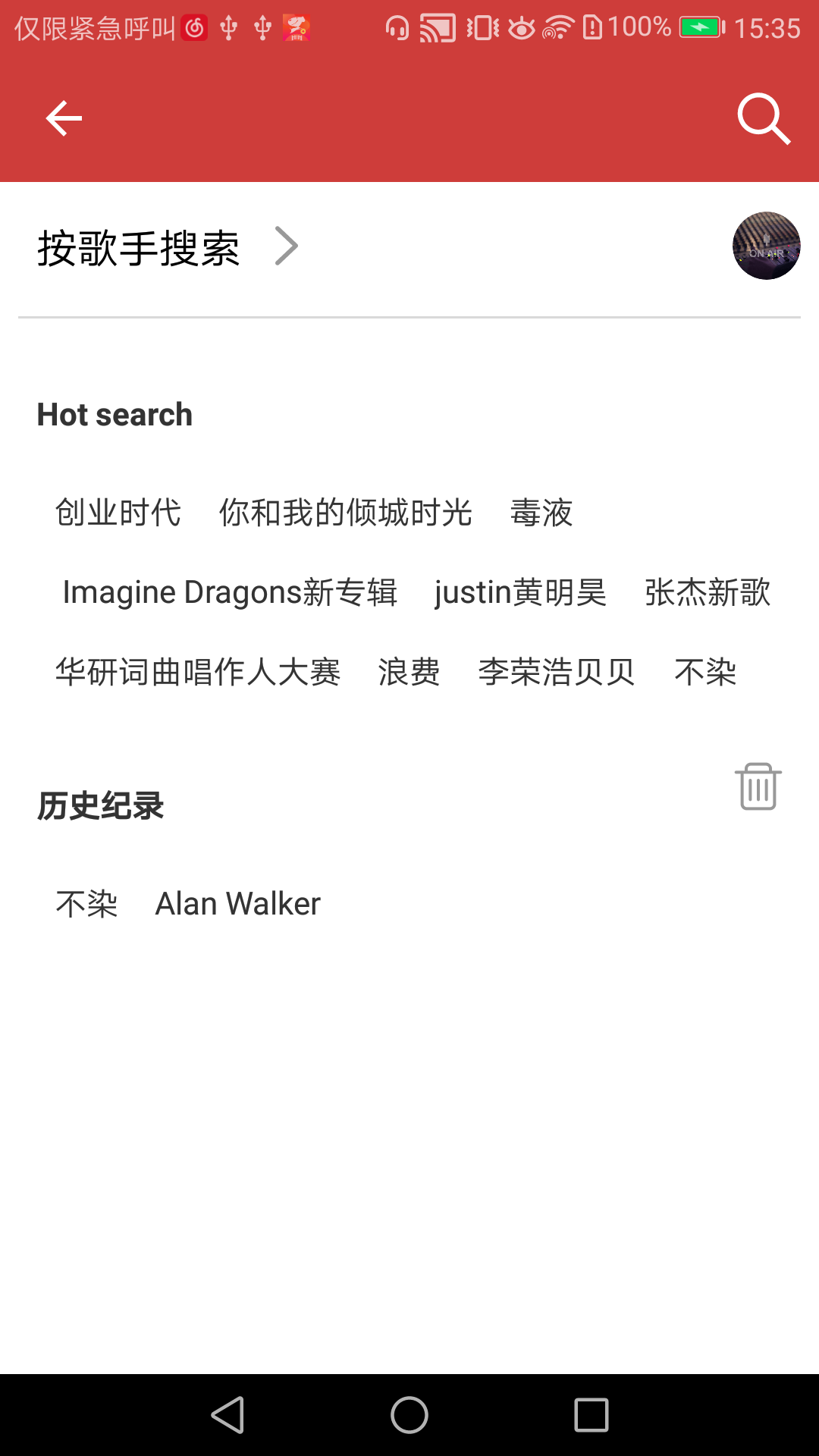Tap the back arrow in the app bar

click(64, 118)
